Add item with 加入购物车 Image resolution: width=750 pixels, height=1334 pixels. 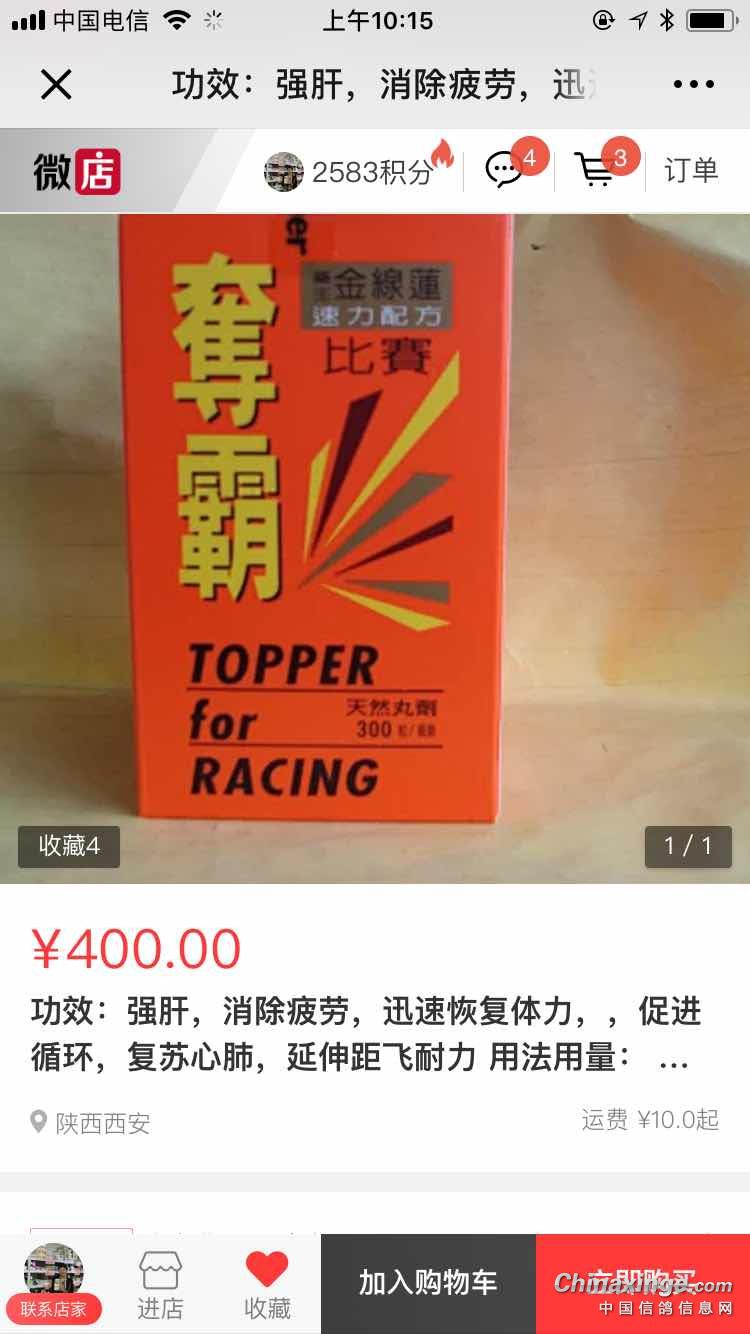[x=428, y=1284]
